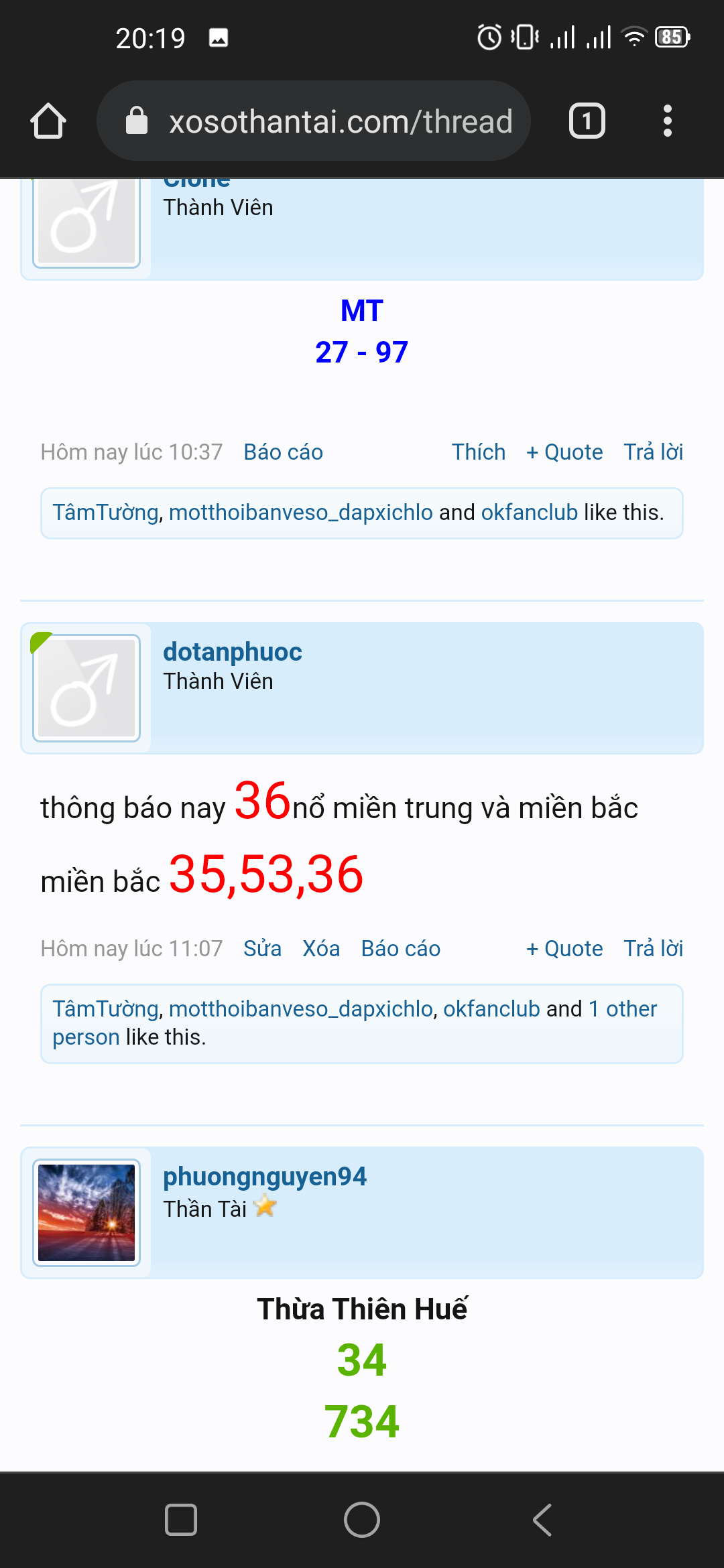The width and height of the screenshot is (724, 1568).
Task: Reply to dotanphuoc's 11:07 post
Action: point(654,949)
